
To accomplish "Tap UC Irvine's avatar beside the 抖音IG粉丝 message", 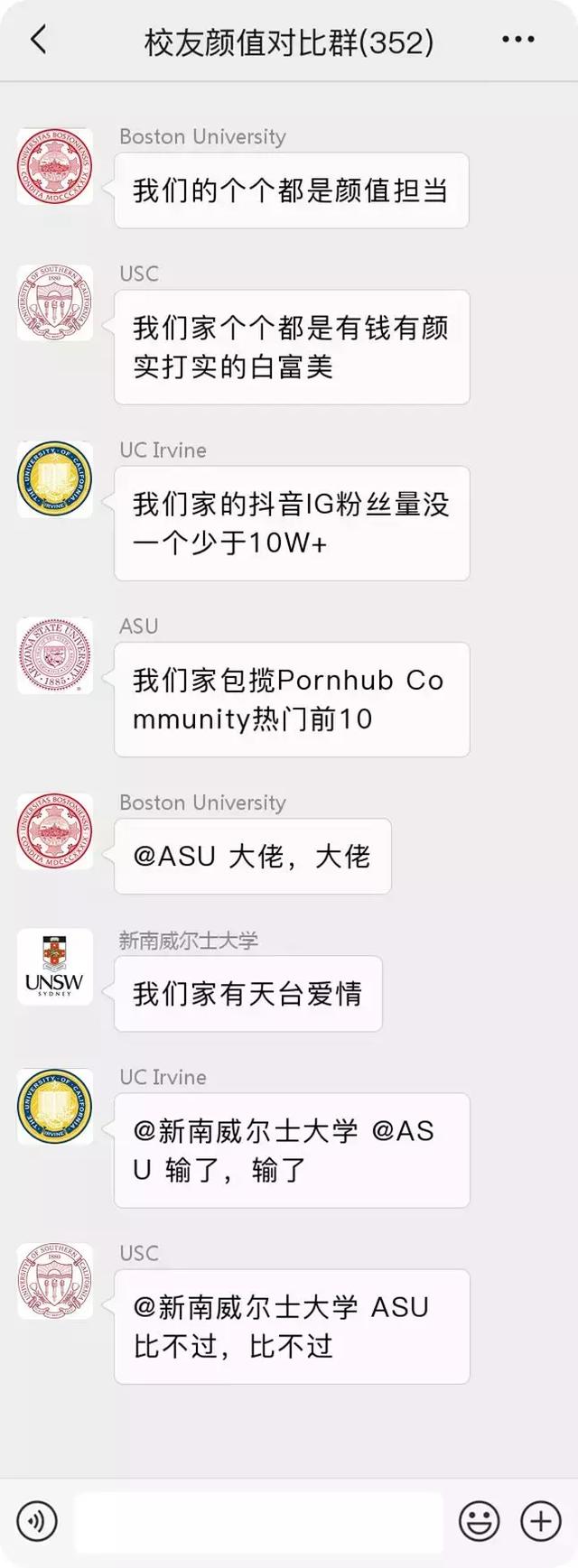I will 55,479.
